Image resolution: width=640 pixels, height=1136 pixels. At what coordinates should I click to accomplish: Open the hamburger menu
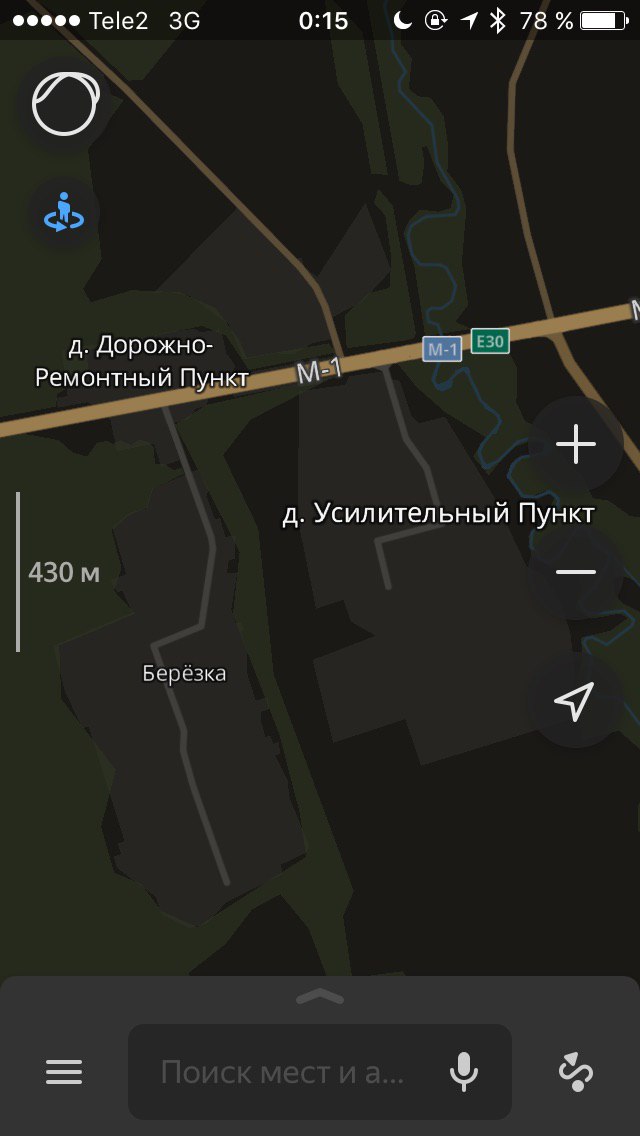pos(65,1072)
